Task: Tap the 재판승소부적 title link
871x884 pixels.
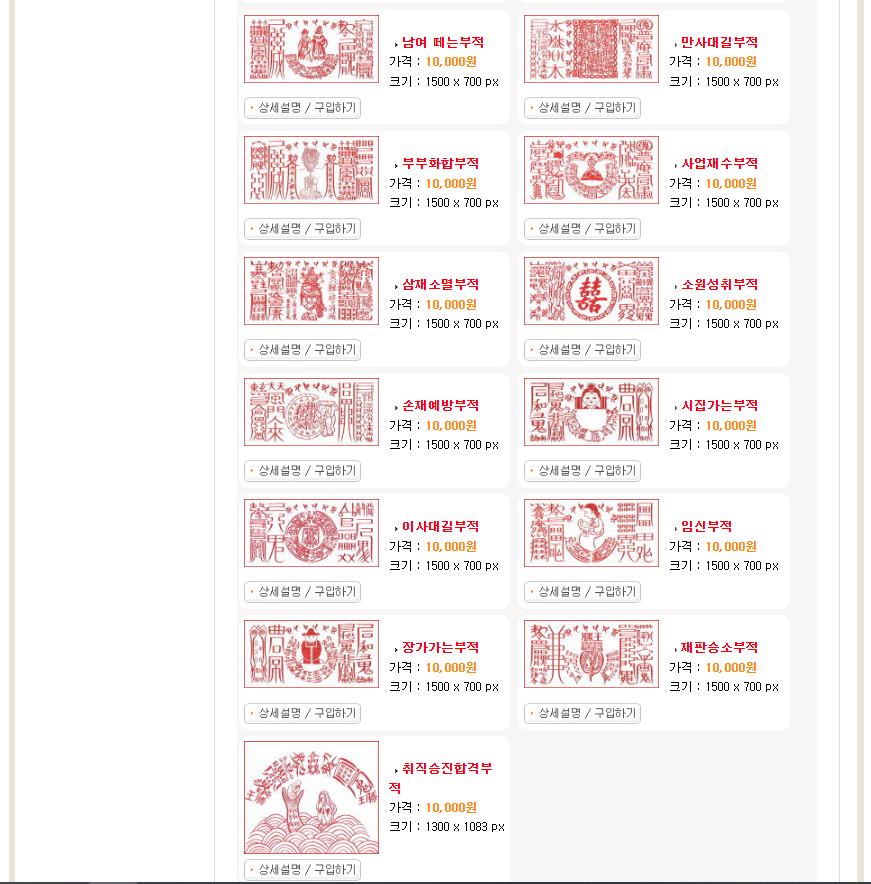Action: [719, 647]
